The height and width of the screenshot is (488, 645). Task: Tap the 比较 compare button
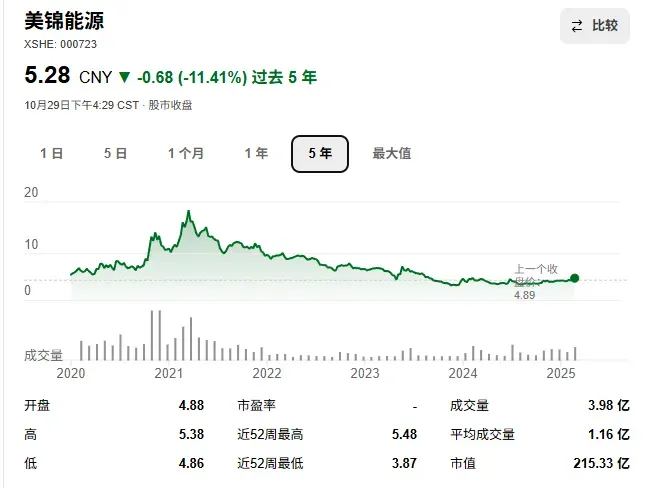pos(594,26)
